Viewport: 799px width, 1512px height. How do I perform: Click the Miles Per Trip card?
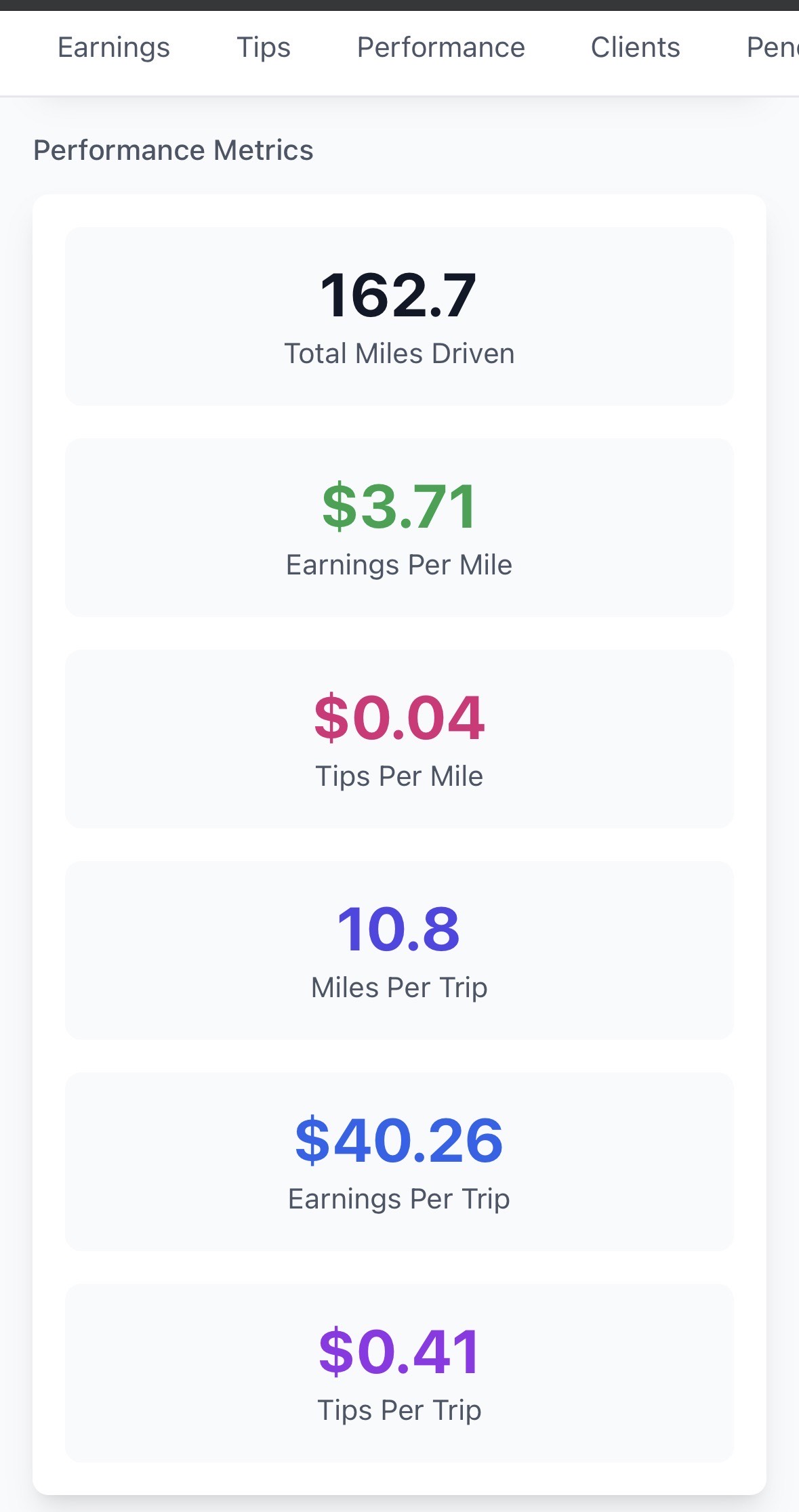click(399, 950)
